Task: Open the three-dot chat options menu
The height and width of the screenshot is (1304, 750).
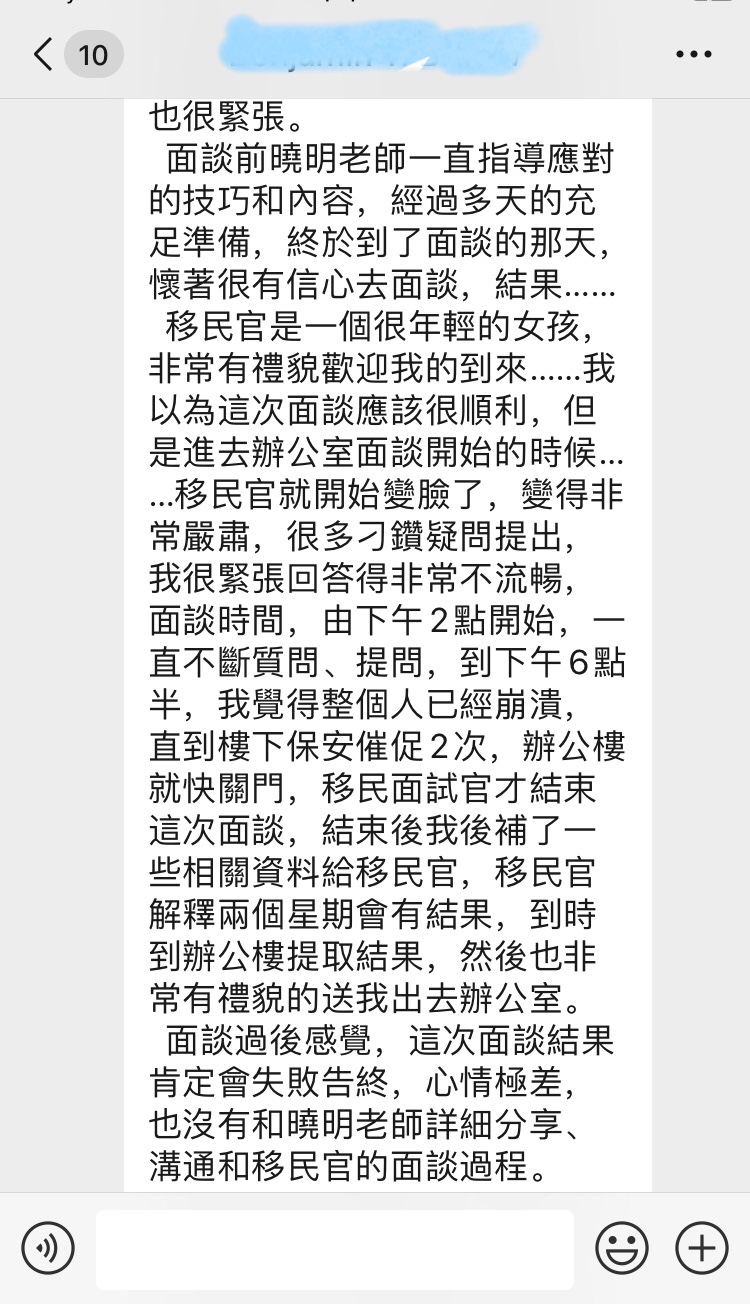Action: click(694, 54)
